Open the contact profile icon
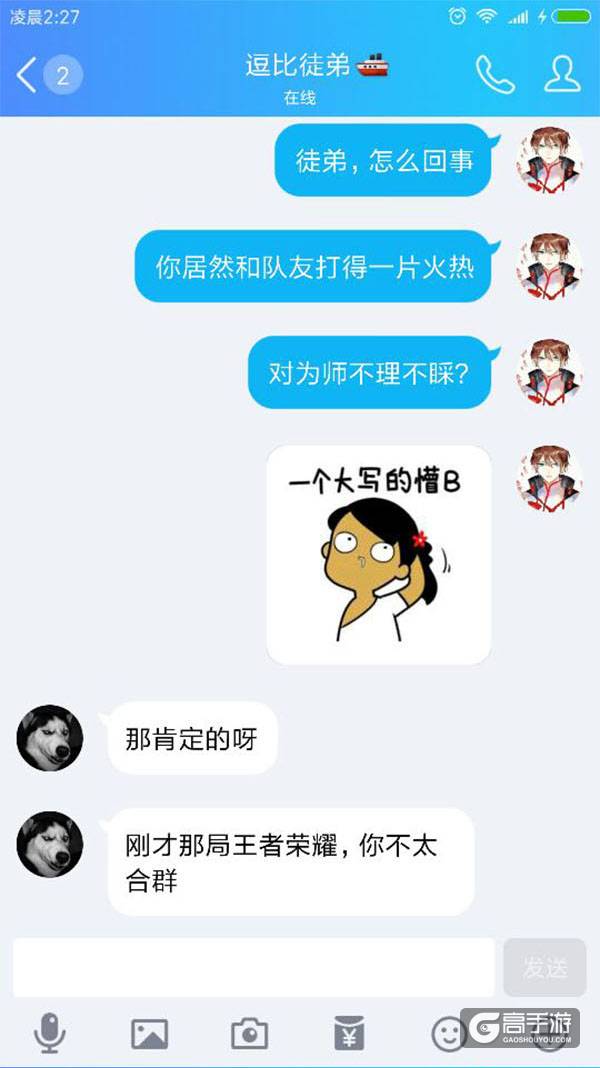Screen dimensions: 600x1068 (x=562, y=75)
